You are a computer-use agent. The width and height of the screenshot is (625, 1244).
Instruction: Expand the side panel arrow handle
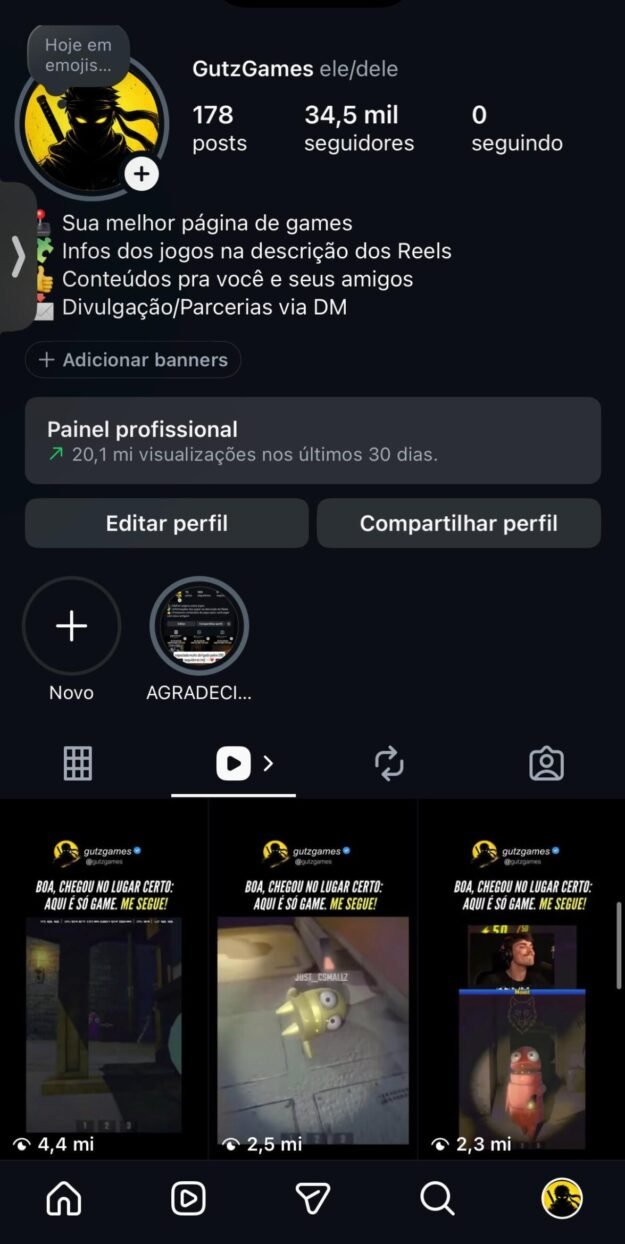coord(17,257)
